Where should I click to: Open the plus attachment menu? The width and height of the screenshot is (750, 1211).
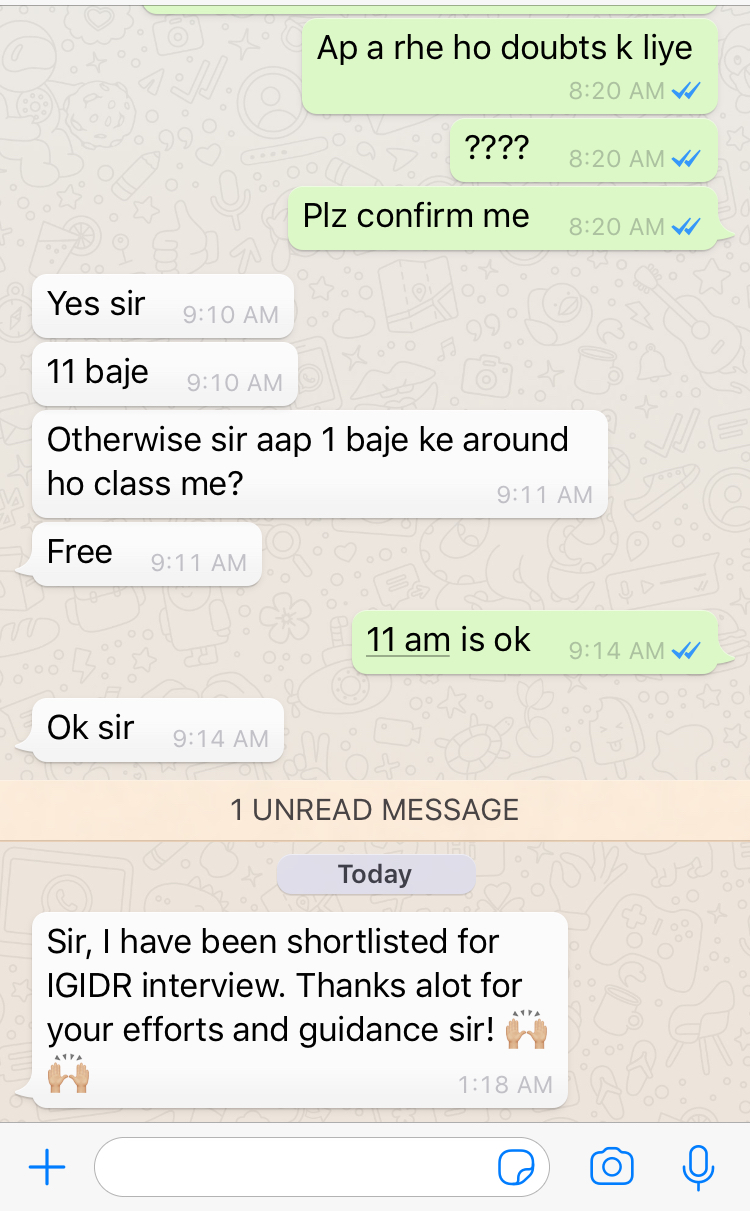pyautogui.click(x=47, y=1167)
